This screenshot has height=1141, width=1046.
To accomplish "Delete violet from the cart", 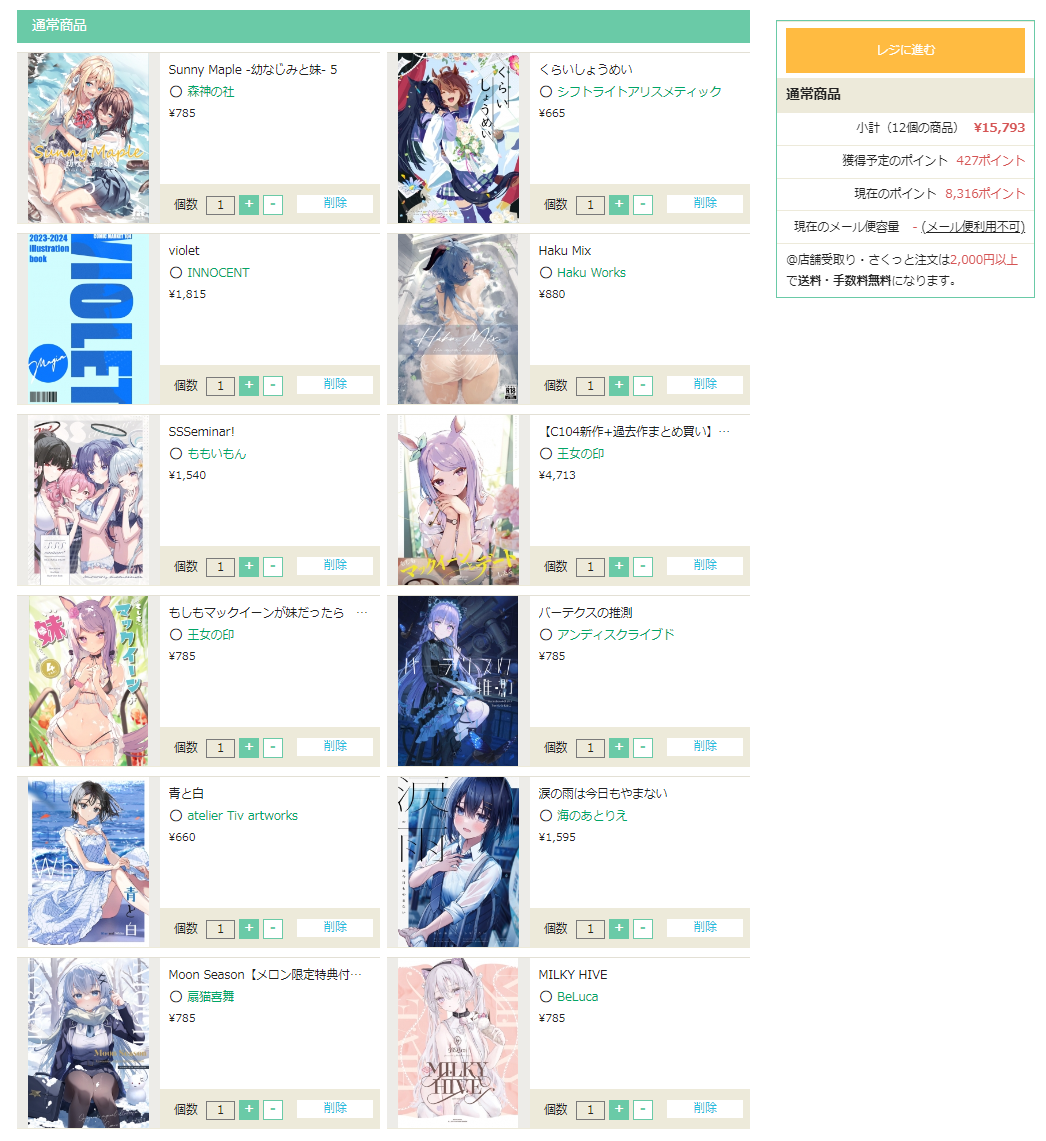I will click(335, 384).
